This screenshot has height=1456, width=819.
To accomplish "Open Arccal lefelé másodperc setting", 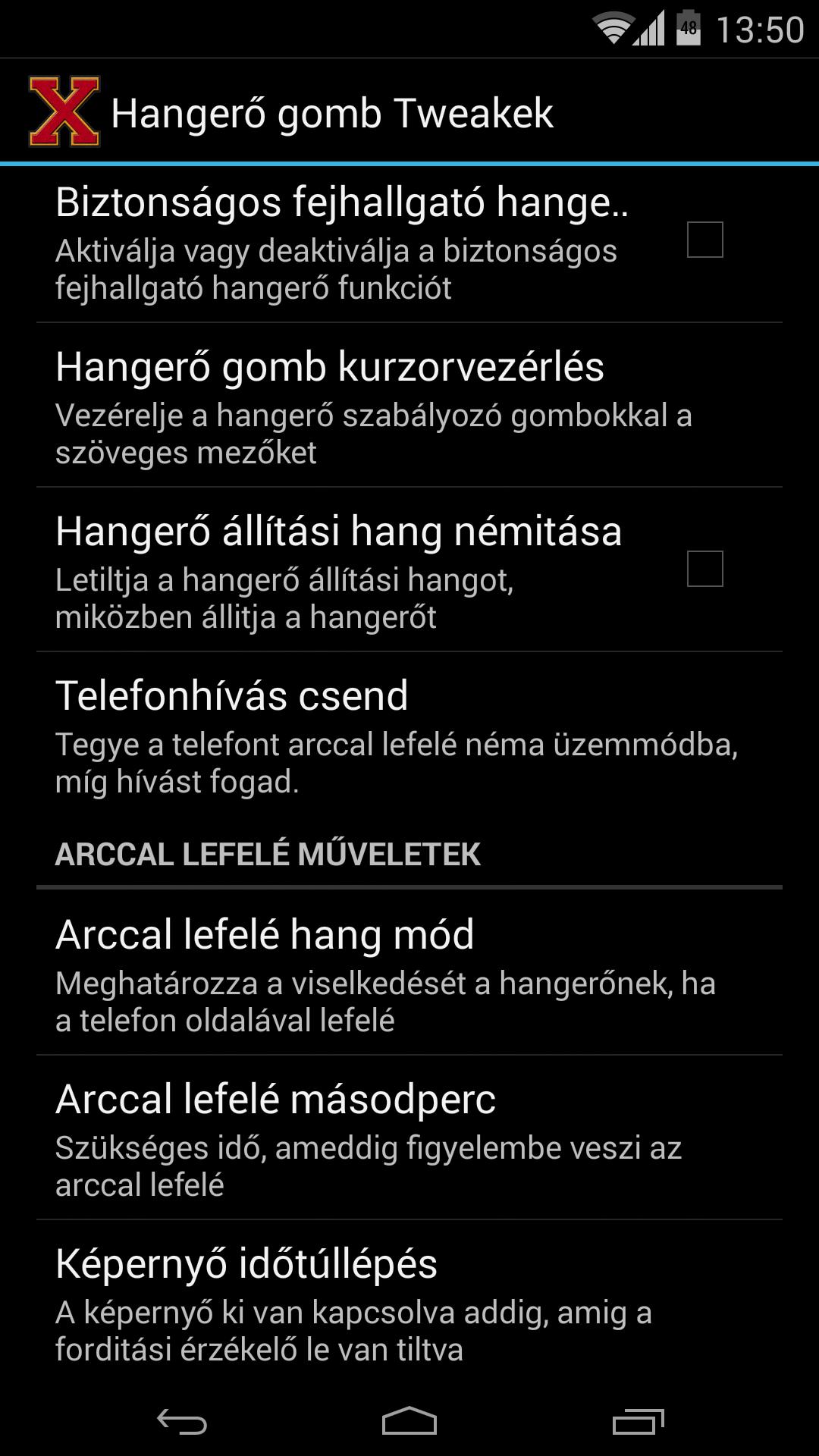I will [409, 1137].
